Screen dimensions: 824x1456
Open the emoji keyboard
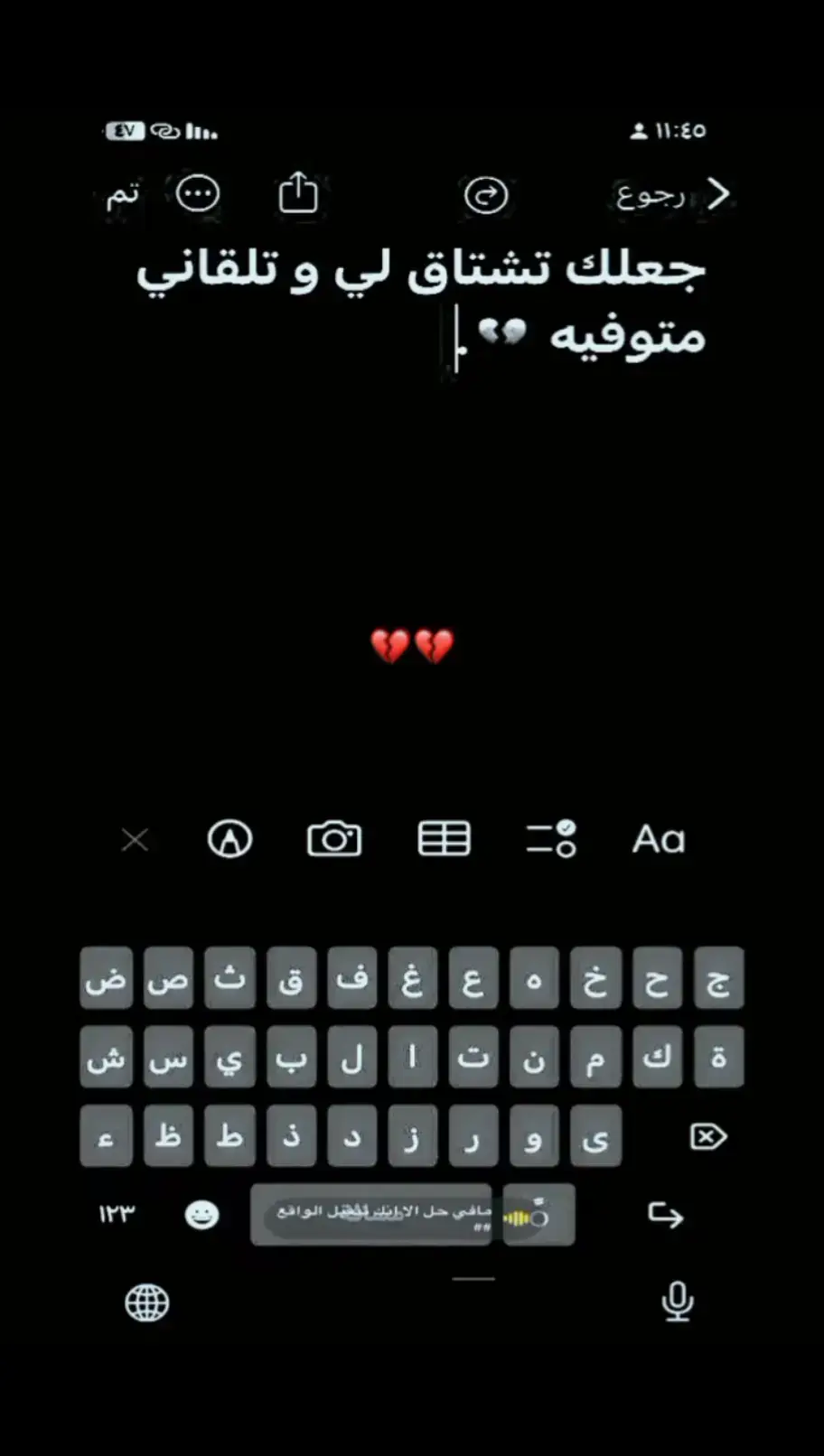201,1215
